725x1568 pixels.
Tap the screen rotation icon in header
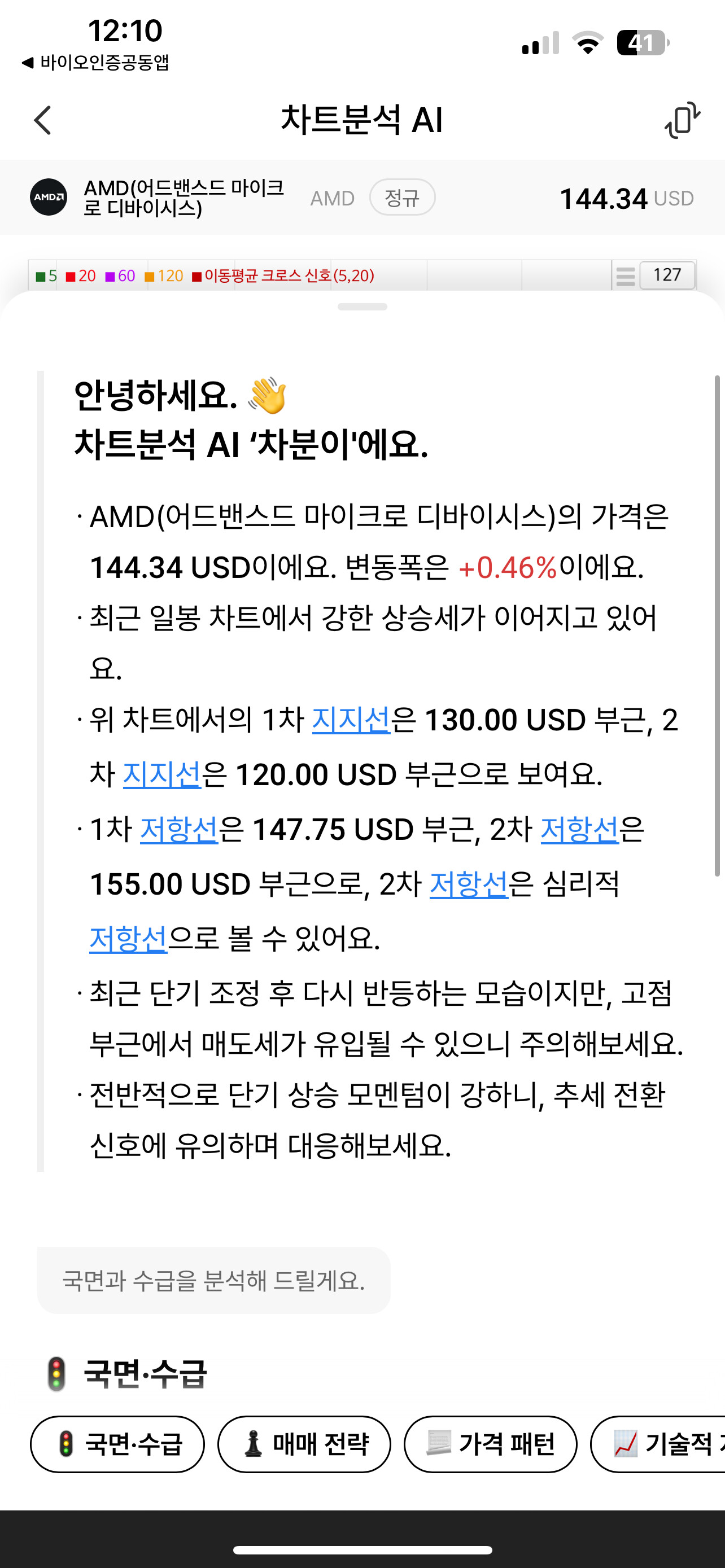682,120
